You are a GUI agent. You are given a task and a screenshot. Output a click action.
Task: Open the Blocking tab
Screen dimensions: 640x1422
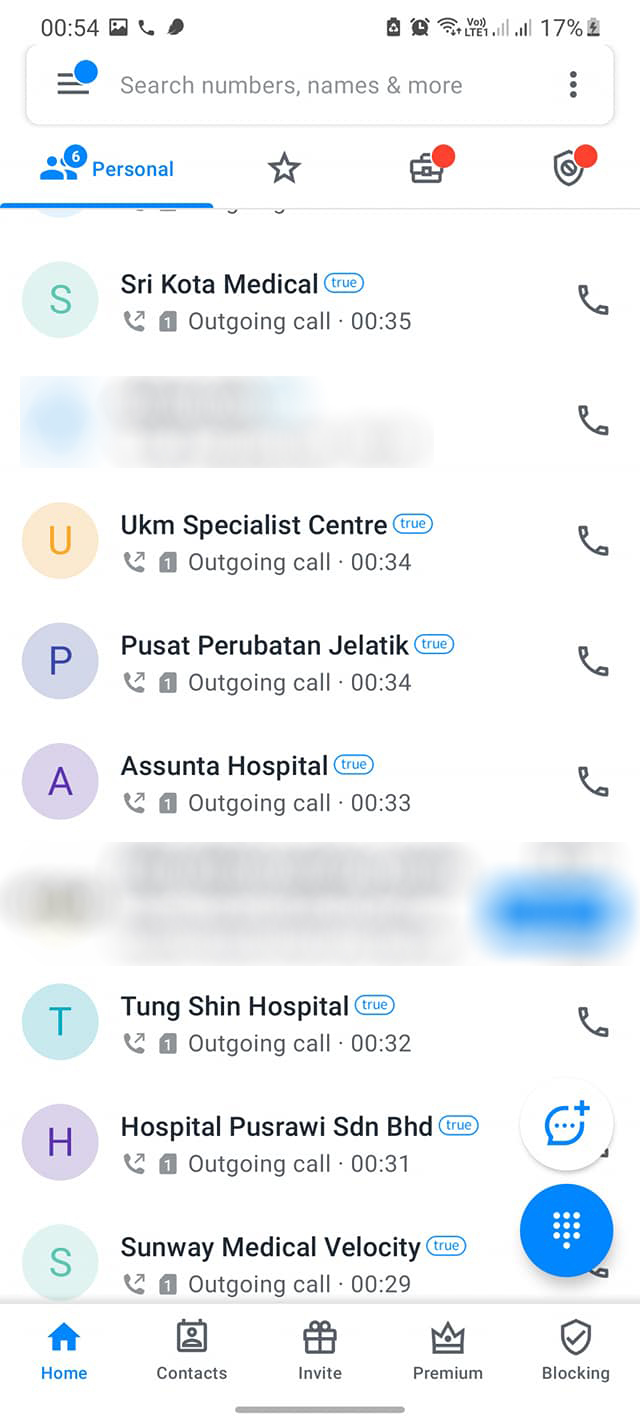(575, 1350)
